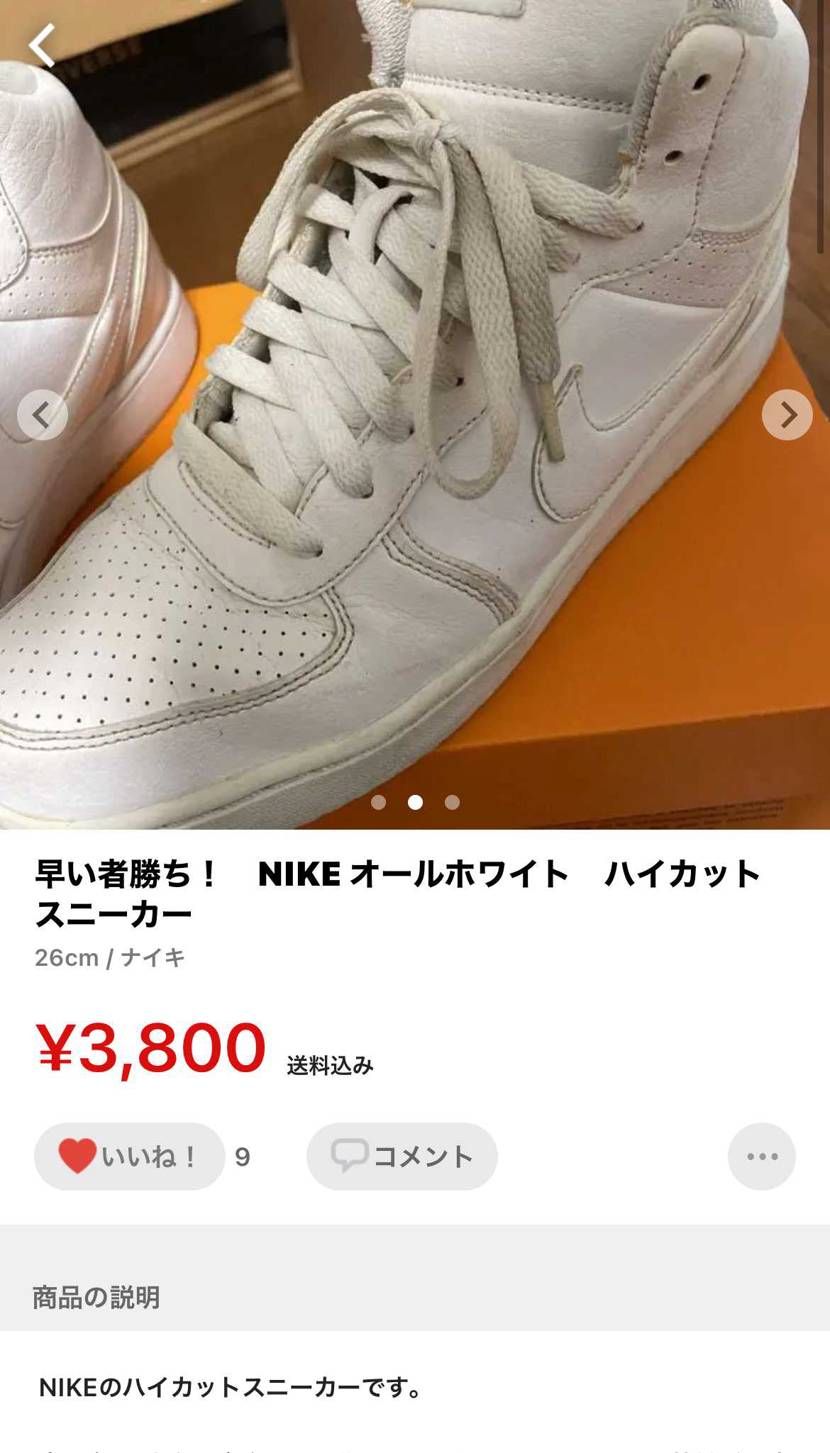Select the first carousel dot
This screenshot has height=1453, width=830.
pos(378,802)
